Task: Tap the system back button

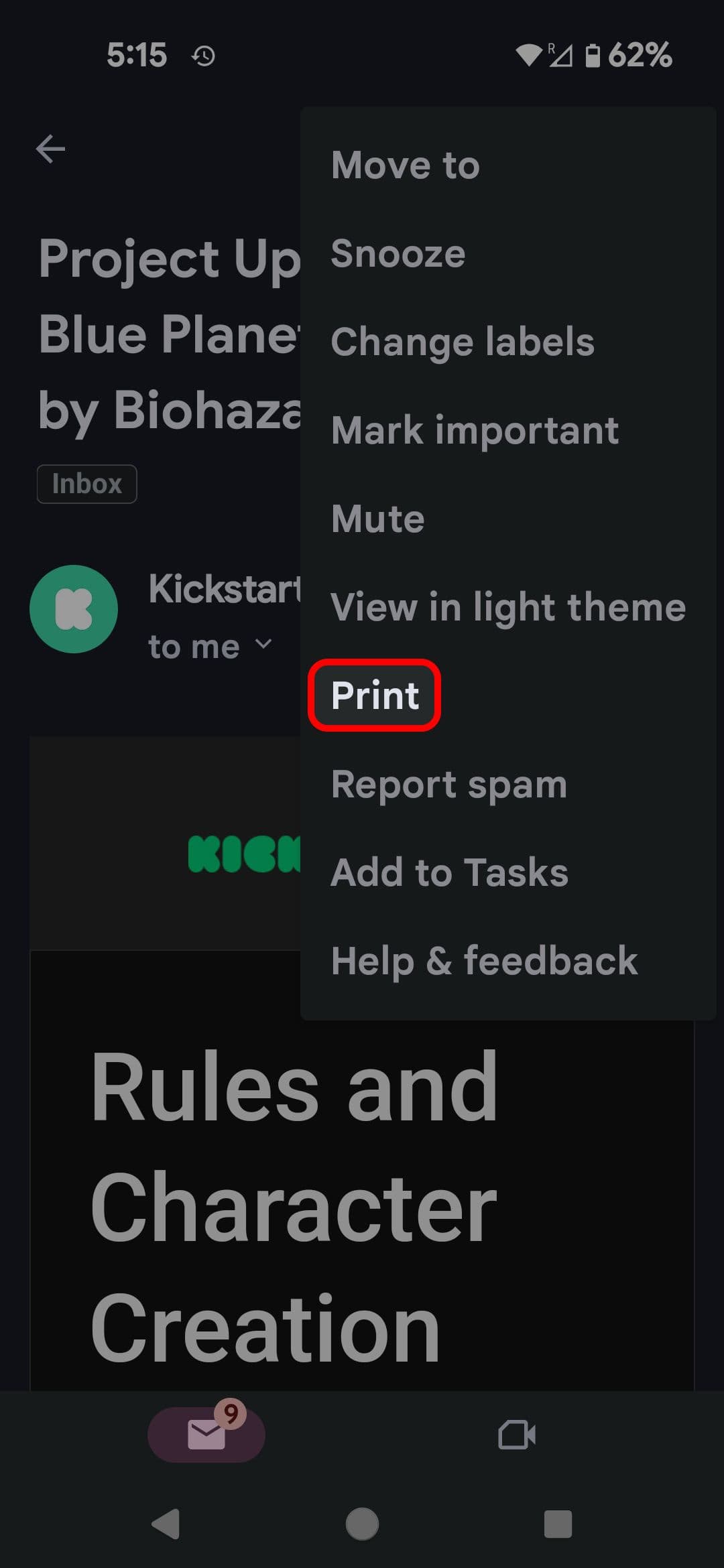Action: (166, 1524)
